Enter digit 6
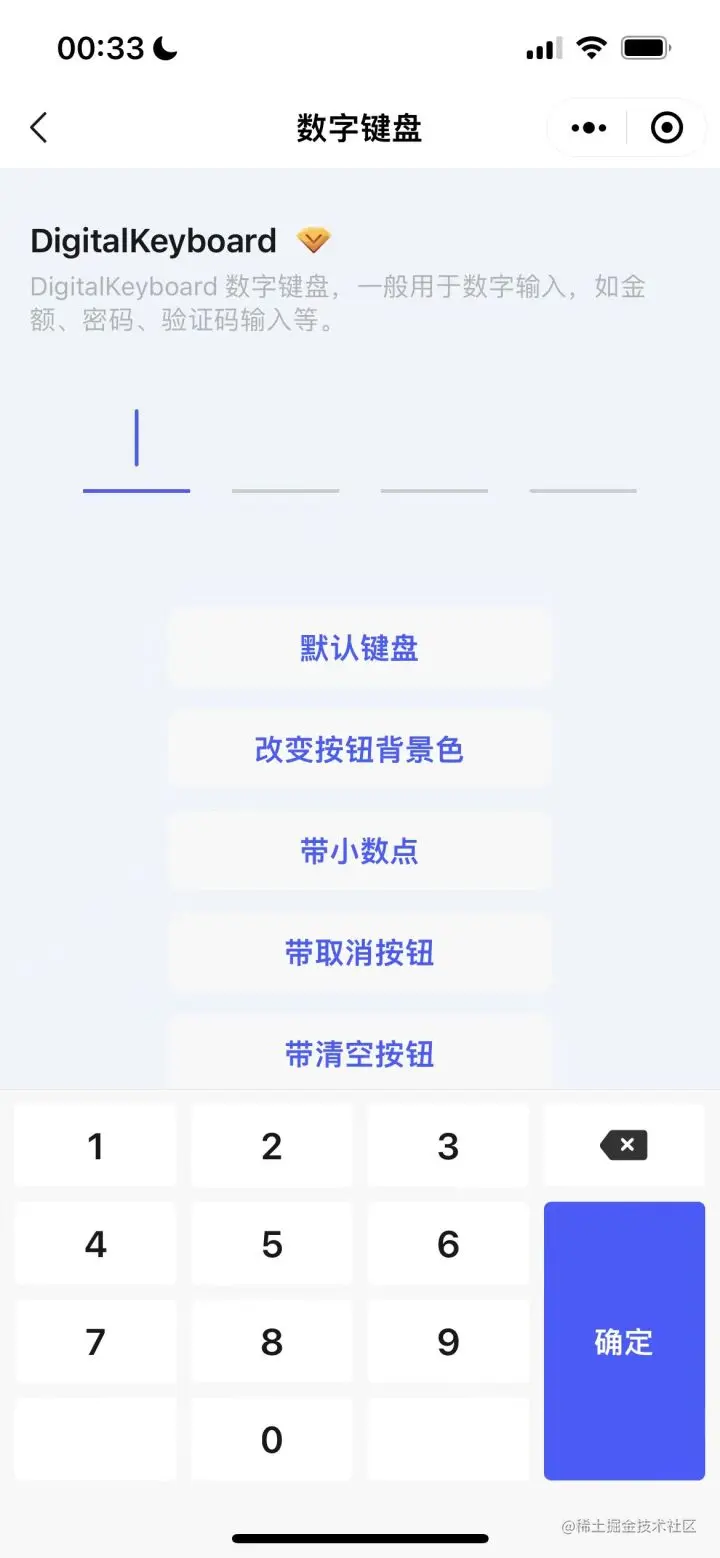The width and height of the screenshot is (720, 1558). point(448,1244)
